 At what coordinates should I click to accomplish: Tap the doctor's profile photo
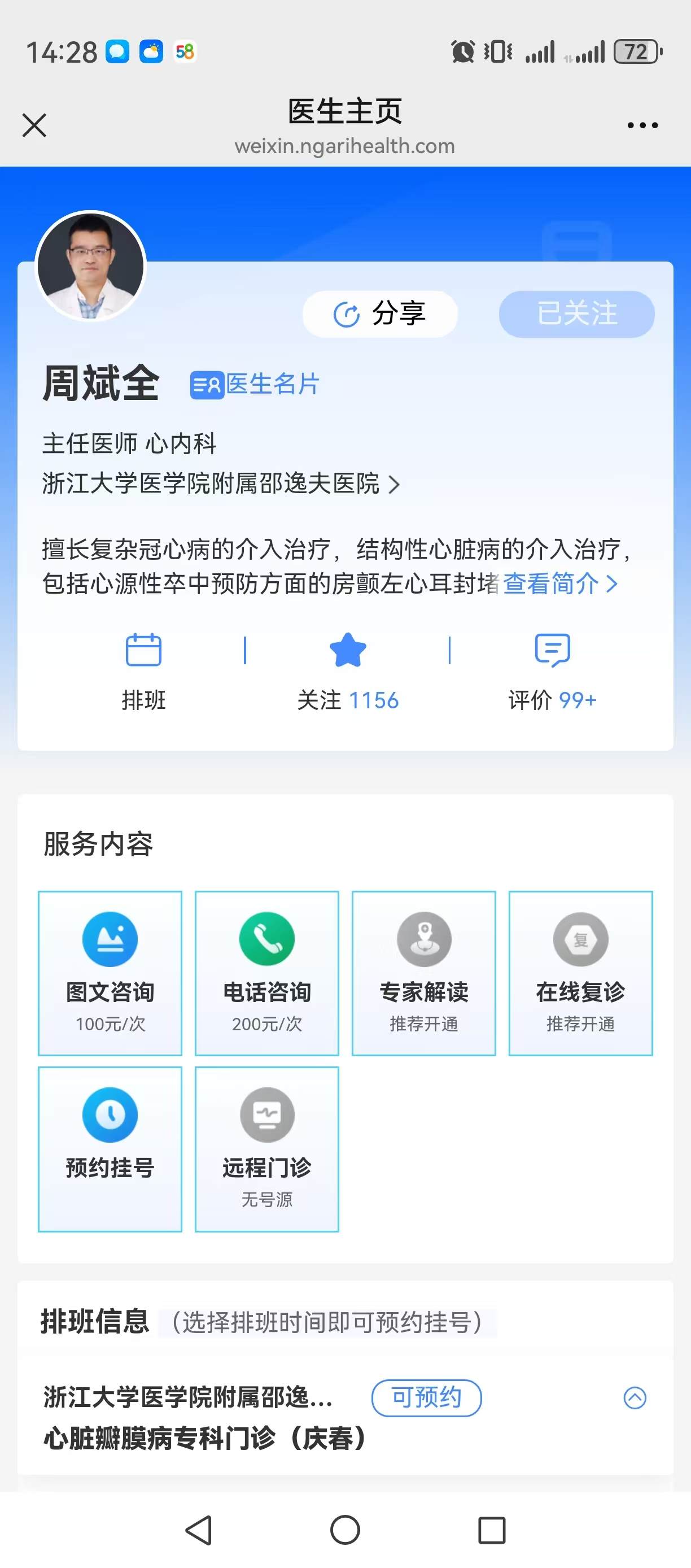(91, 266)
